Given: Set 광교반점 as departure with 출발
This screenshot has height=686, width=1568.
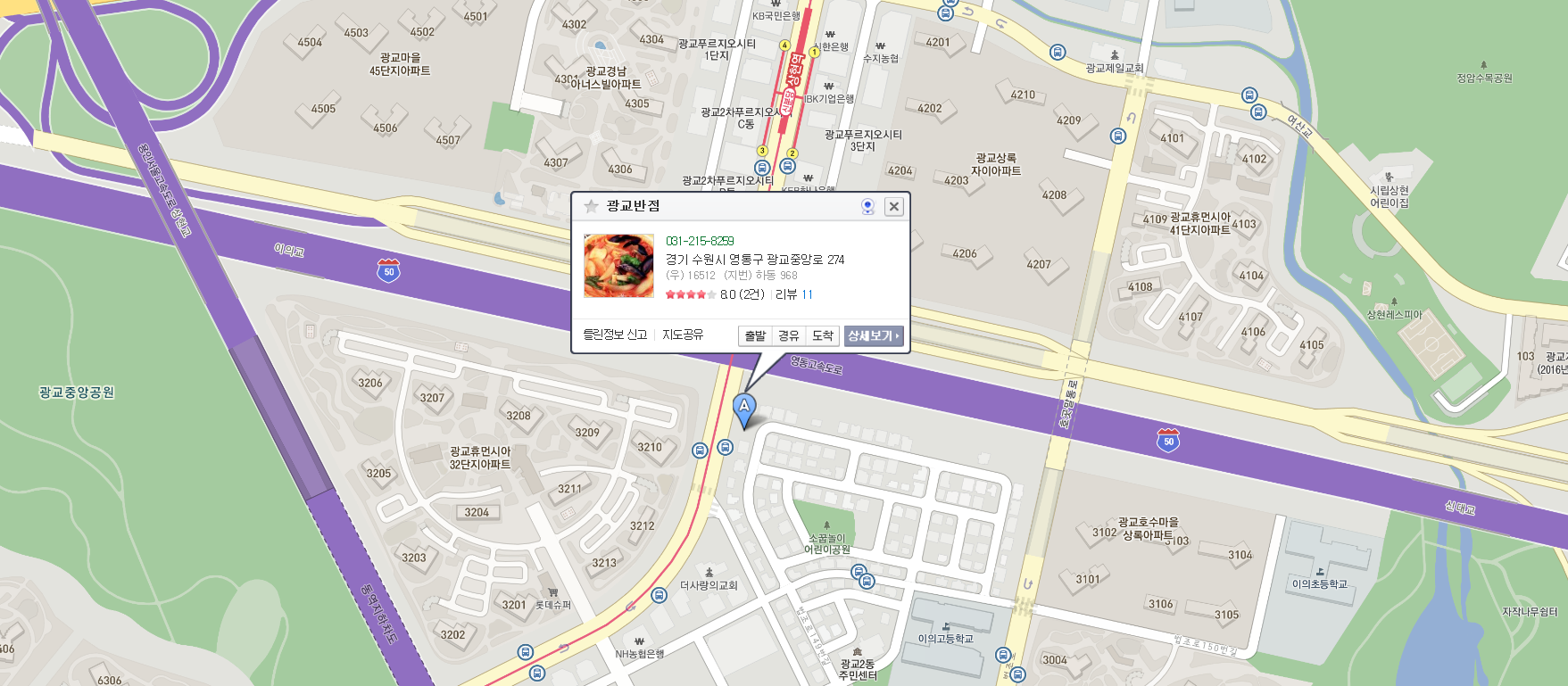Looking at the screenshot, I should click(x=755, y=335).
